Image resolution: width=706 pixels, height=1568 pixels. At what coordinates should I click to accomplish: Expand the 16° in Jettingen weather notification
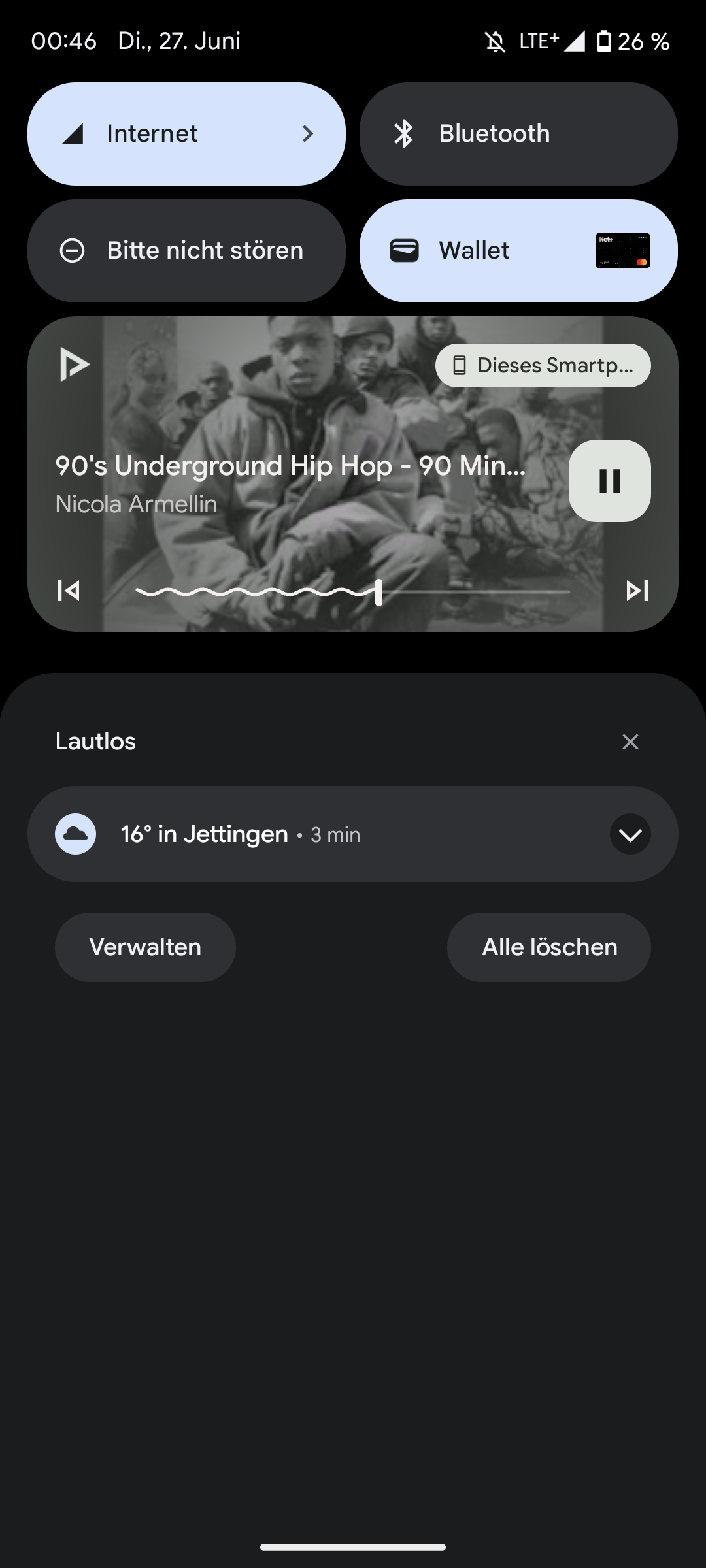630,834
